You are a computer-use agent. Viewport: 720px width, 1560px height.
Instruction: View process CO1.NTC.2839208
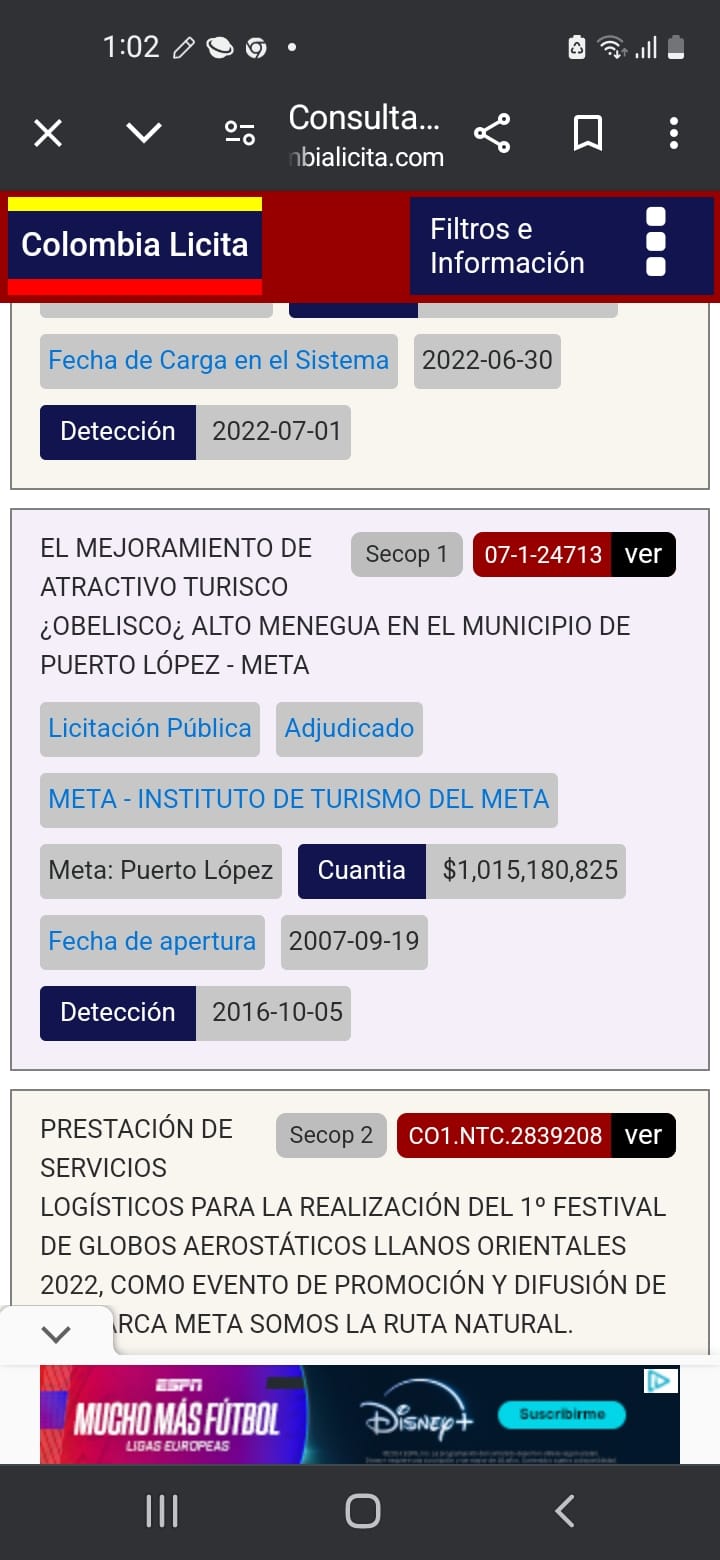click(x=643, y=1136)
